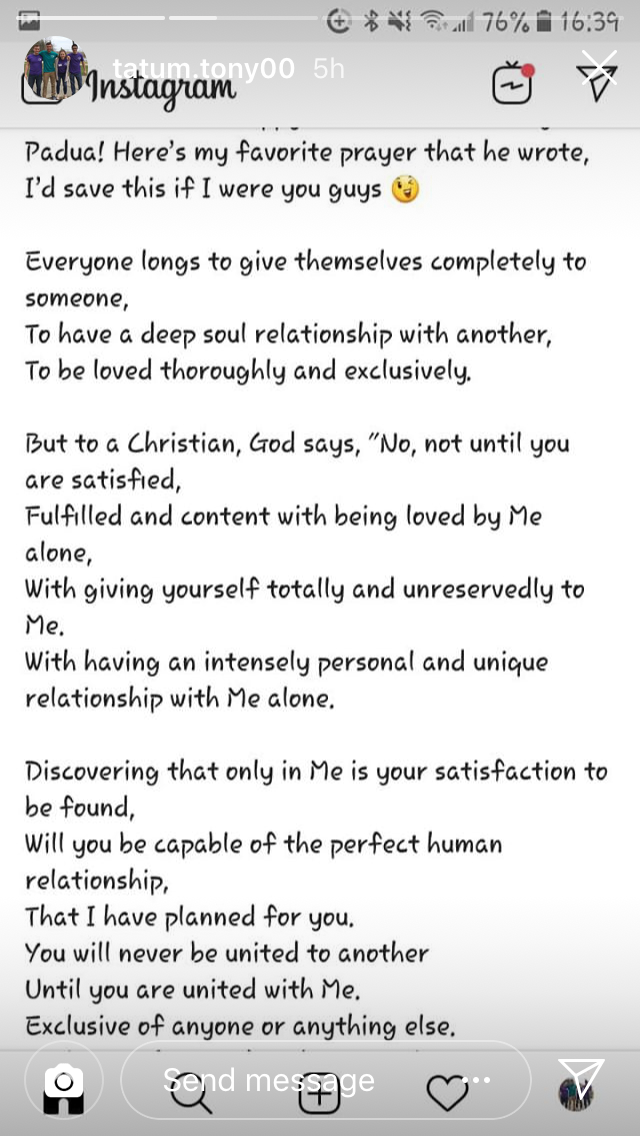Image resolution: width=640 pixels, height=1136 pixels.
Task: Open more options with three dots
Action: point(478,1080)
